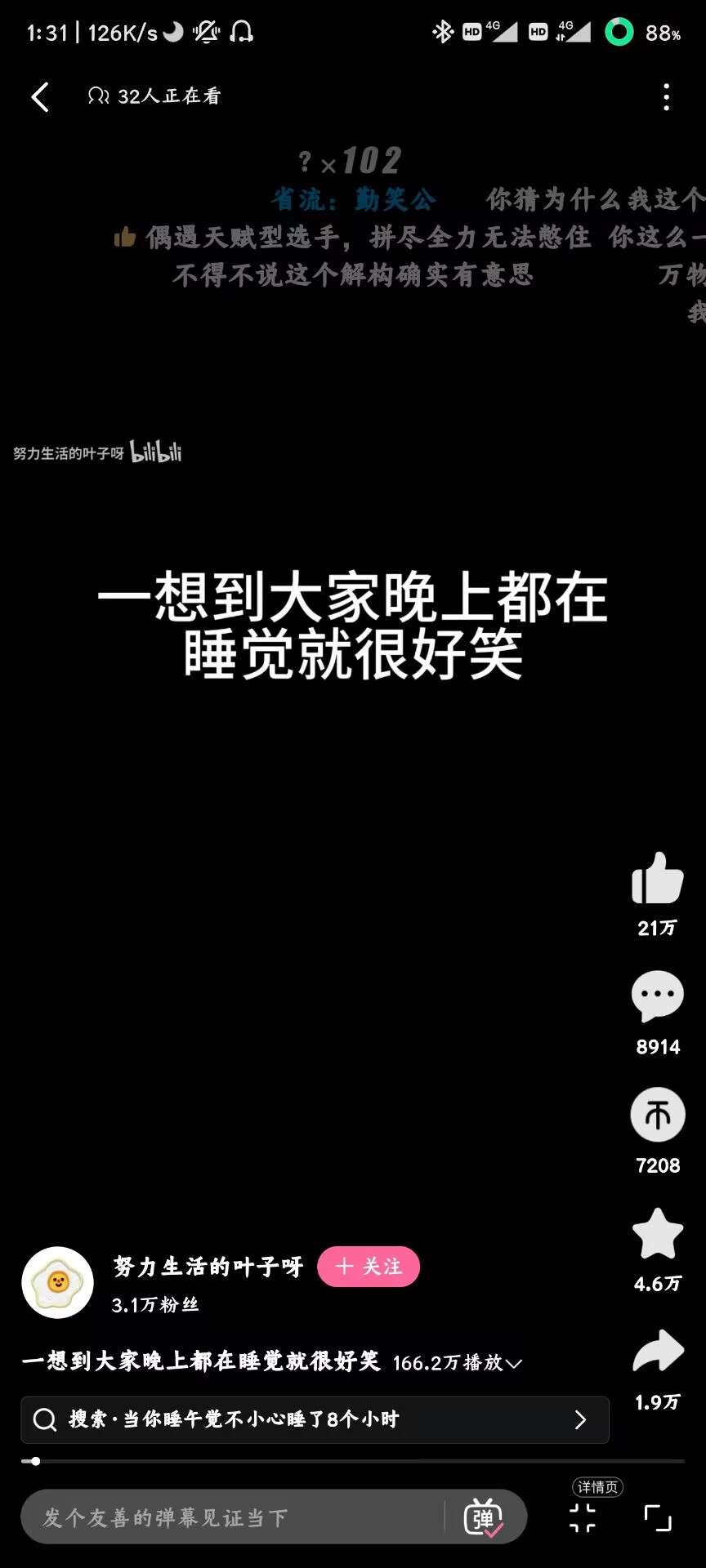Open the three-dot overflow menu
The height and width of the screenshot is (1568, 706).
coord(666,97)
